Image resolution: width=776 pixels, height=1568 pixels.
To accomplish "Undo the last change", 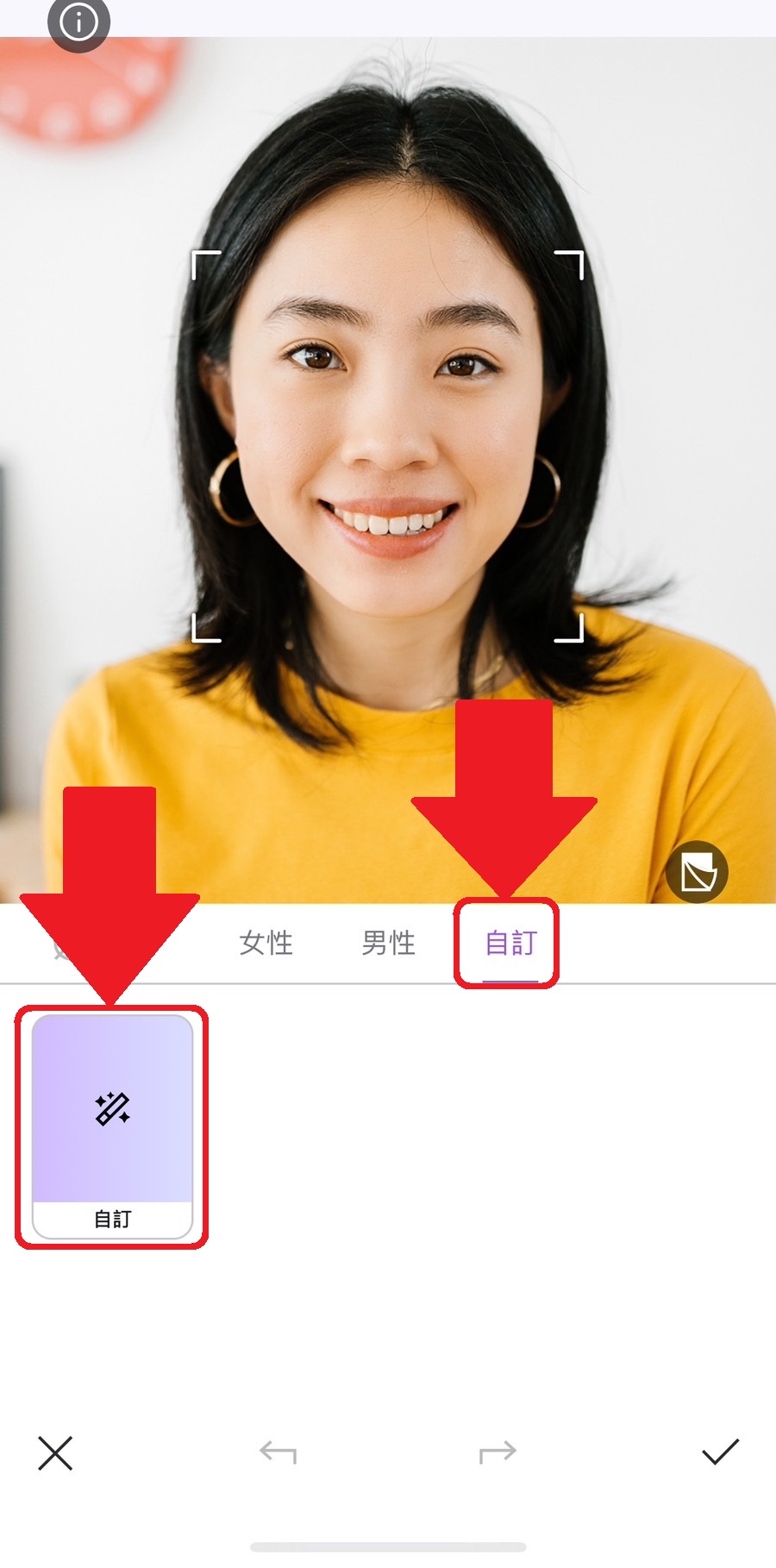I will pos(278,1453).
